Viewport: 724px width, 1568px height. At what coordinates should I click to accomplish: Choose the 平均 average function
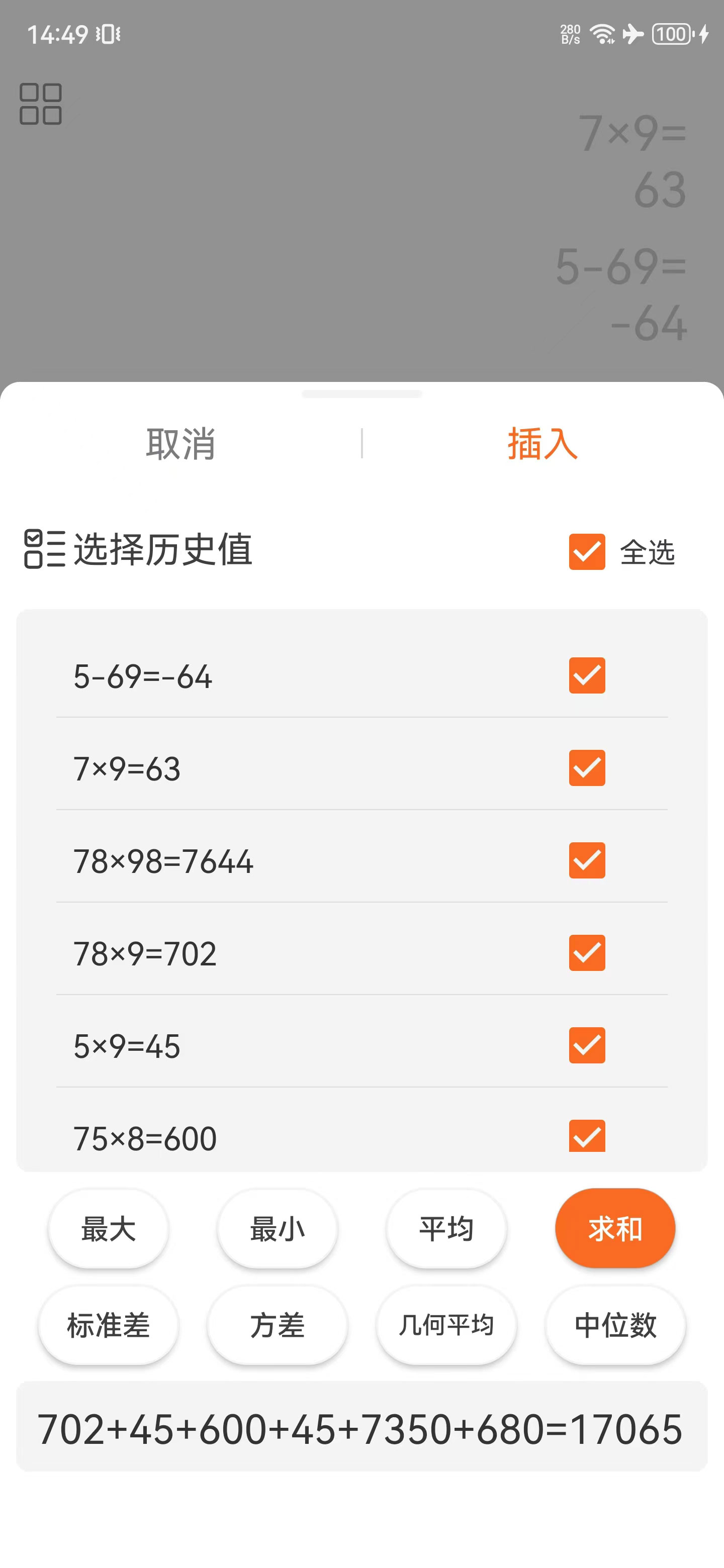tap(446, 1228)
